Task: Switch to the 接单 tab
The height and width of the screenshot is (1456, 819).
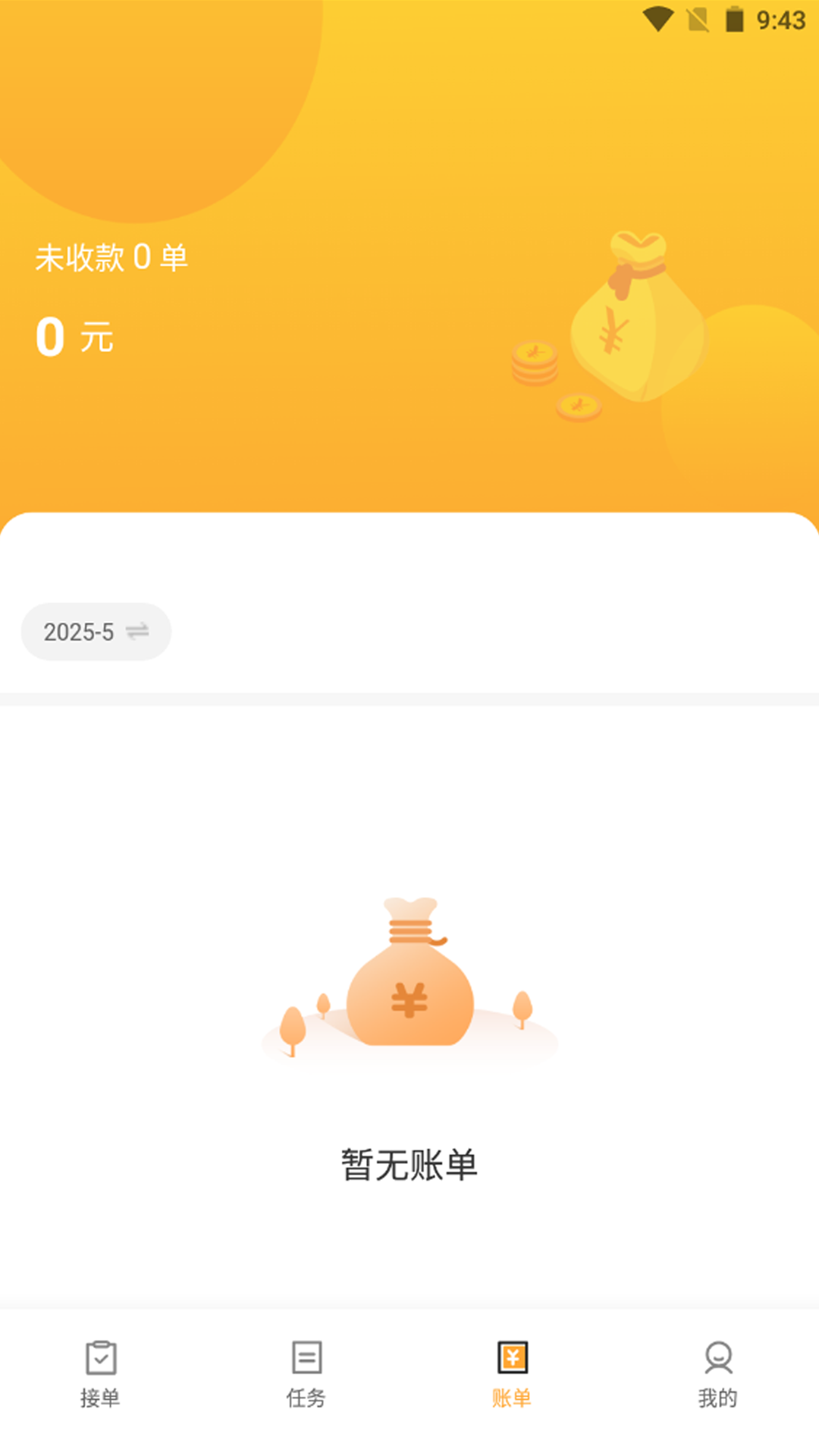Action: click(101, 1373)
